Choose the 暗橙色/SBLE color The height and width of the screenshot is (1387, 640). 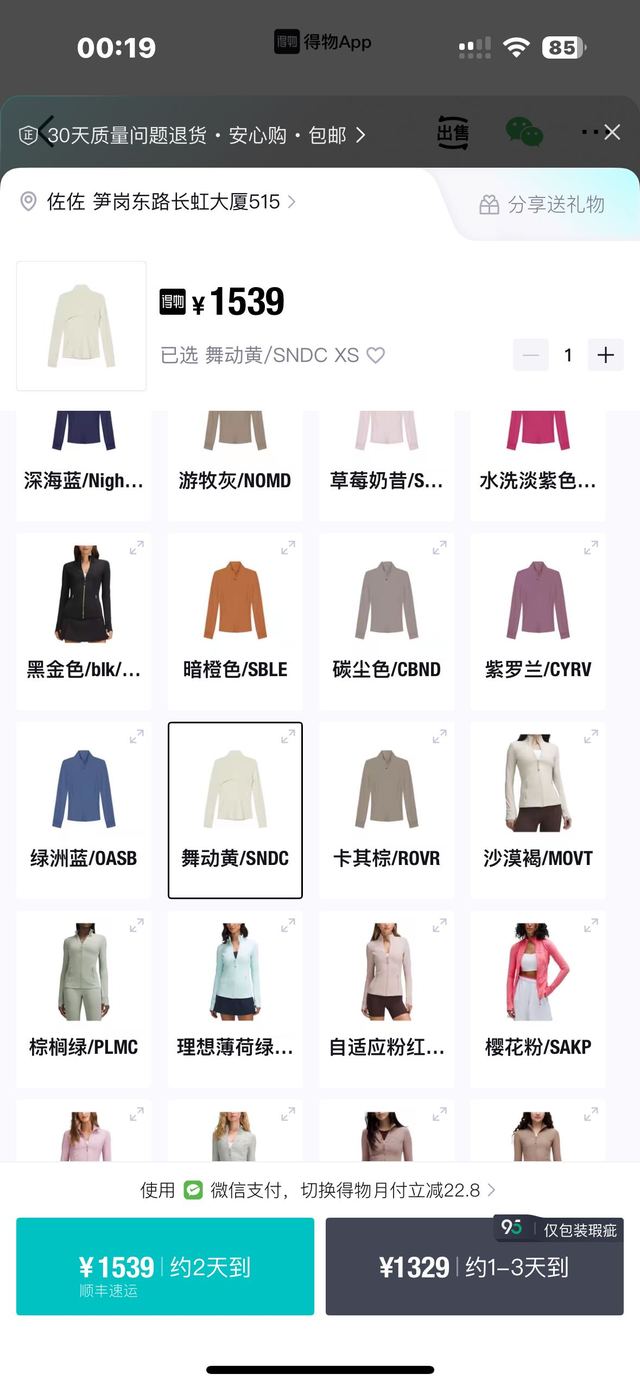tap(235, 611)
